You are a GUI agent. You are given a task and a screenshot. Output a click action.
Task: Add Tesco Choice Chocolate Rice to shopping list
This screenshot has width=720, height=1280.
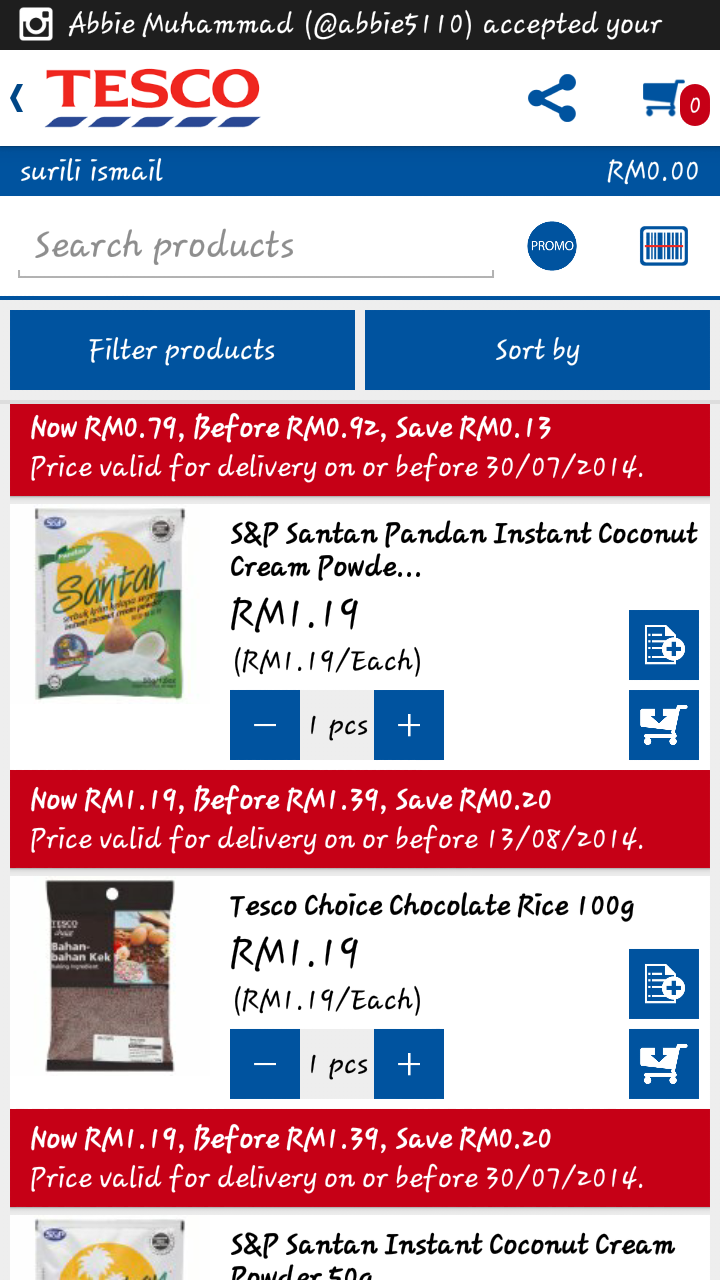(x=663, y=984)
